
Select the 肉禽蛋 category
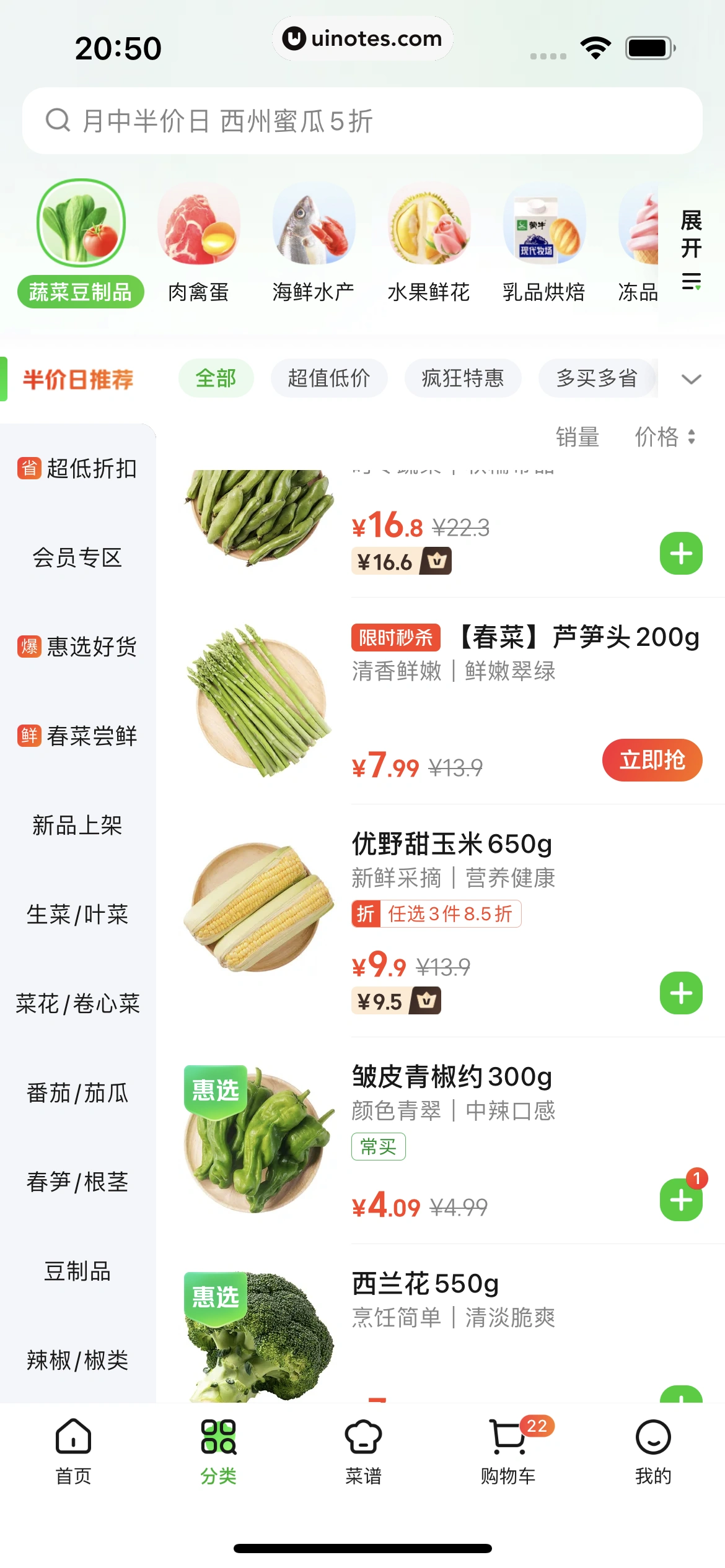point(198,242)
